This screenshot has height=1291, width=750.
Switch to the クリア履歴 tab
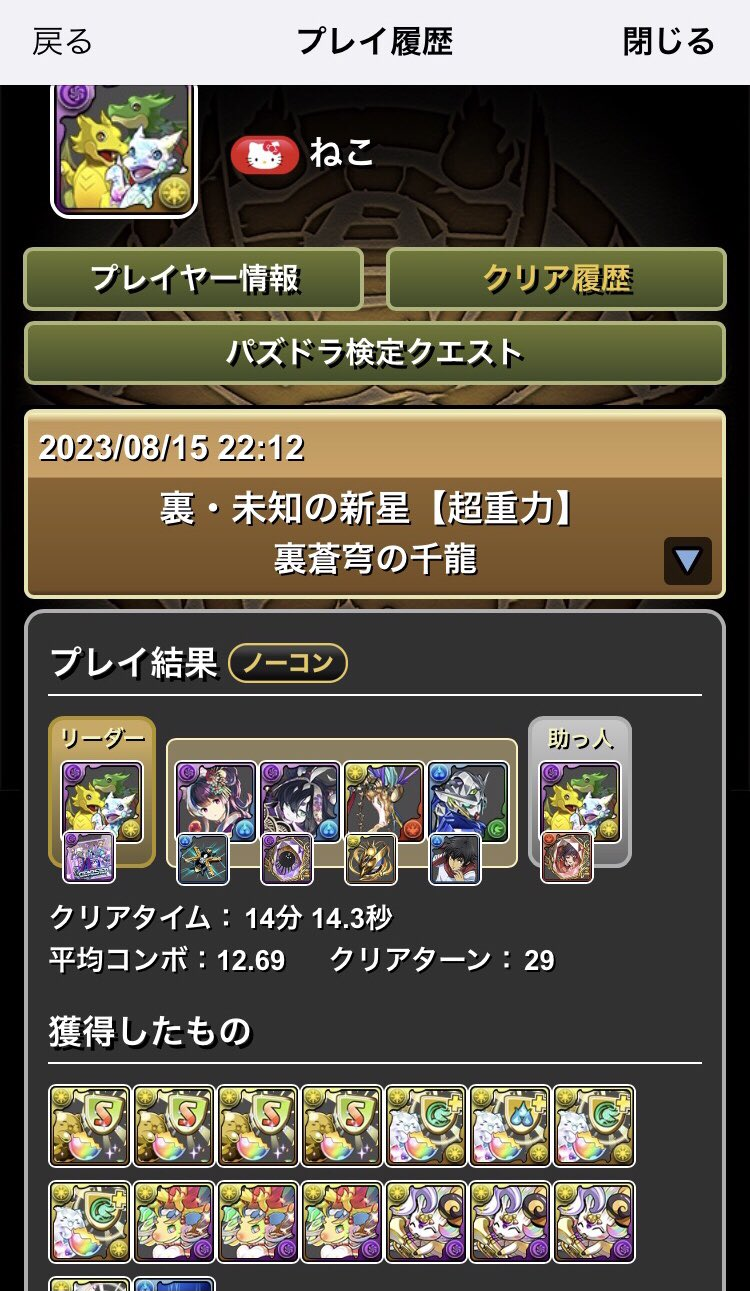pos(556,279)
